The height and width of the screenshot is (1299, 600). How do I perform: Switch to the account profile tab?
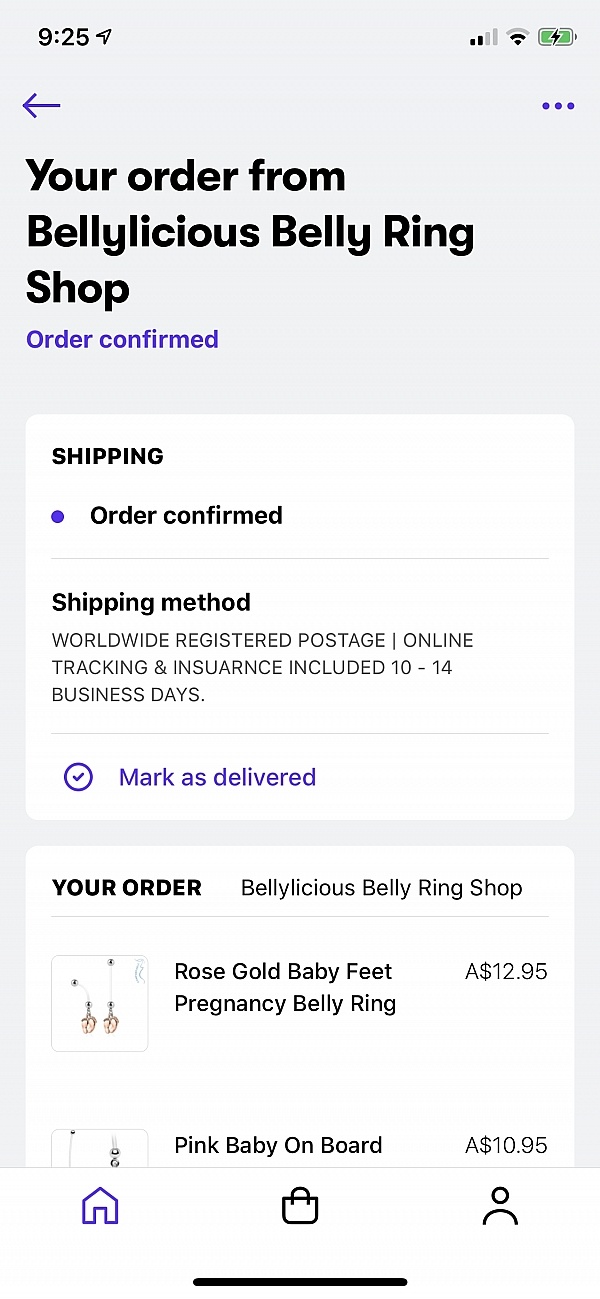(x=500, y=1206)
